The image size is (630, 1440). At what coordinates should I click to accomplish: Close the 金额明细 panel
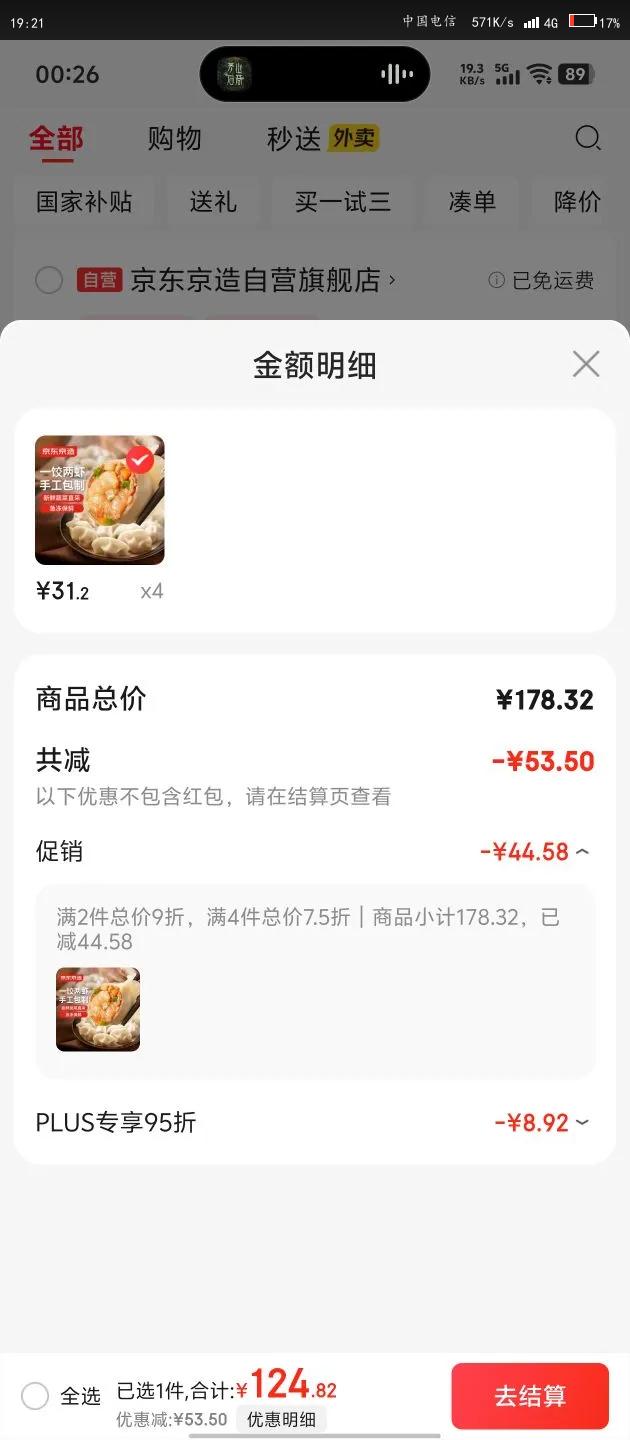(x=586, y=364)
